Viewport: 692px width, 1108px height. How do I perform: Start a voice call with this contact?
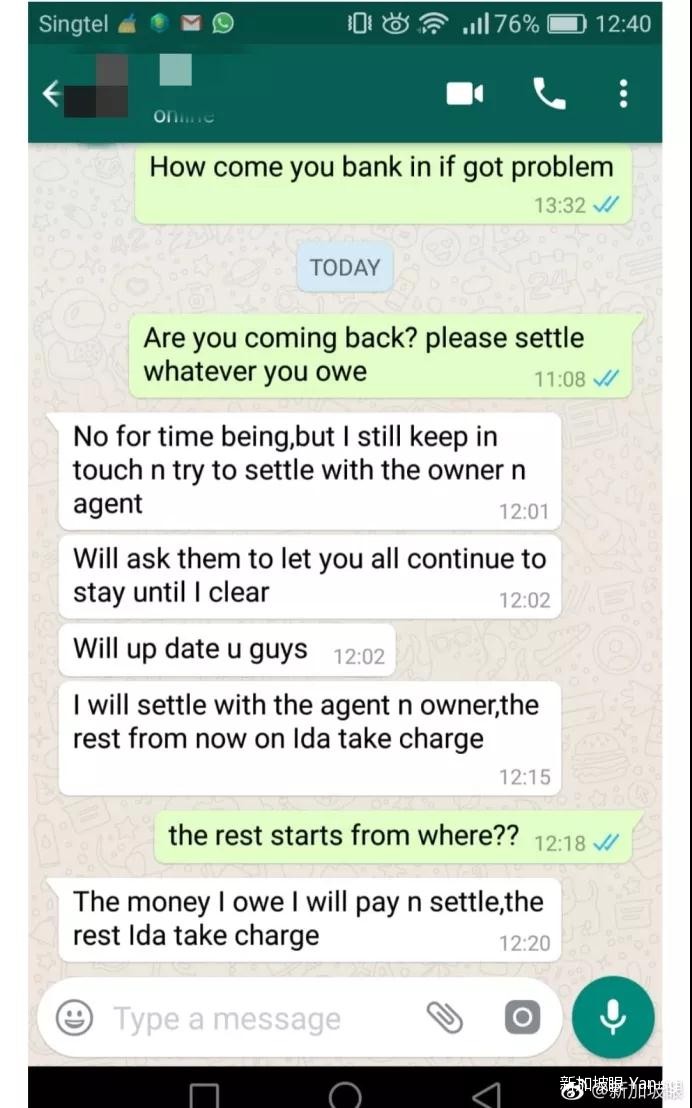tap(549, 94)
